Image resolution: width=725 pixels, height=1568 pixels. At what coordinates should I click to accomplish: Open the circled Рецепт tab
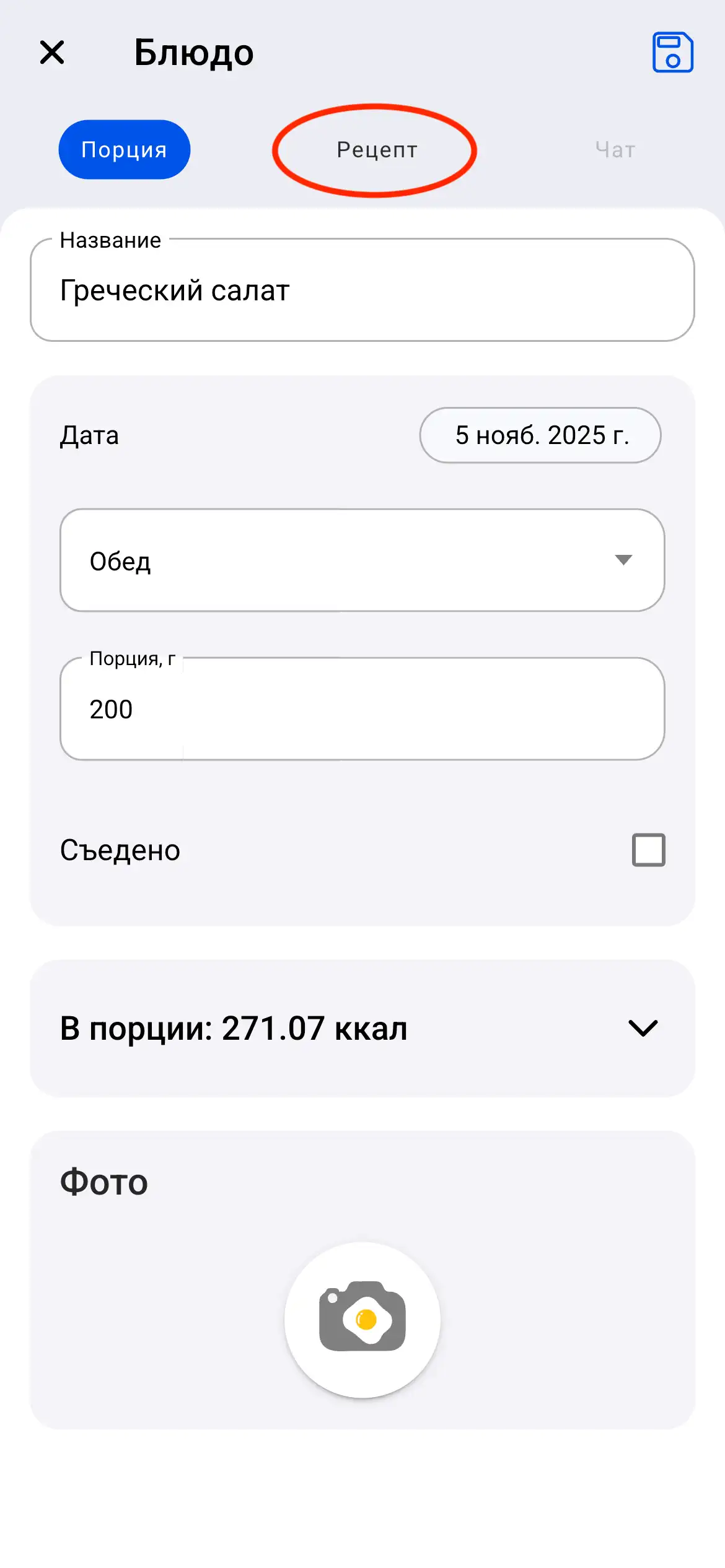point(377,149)
